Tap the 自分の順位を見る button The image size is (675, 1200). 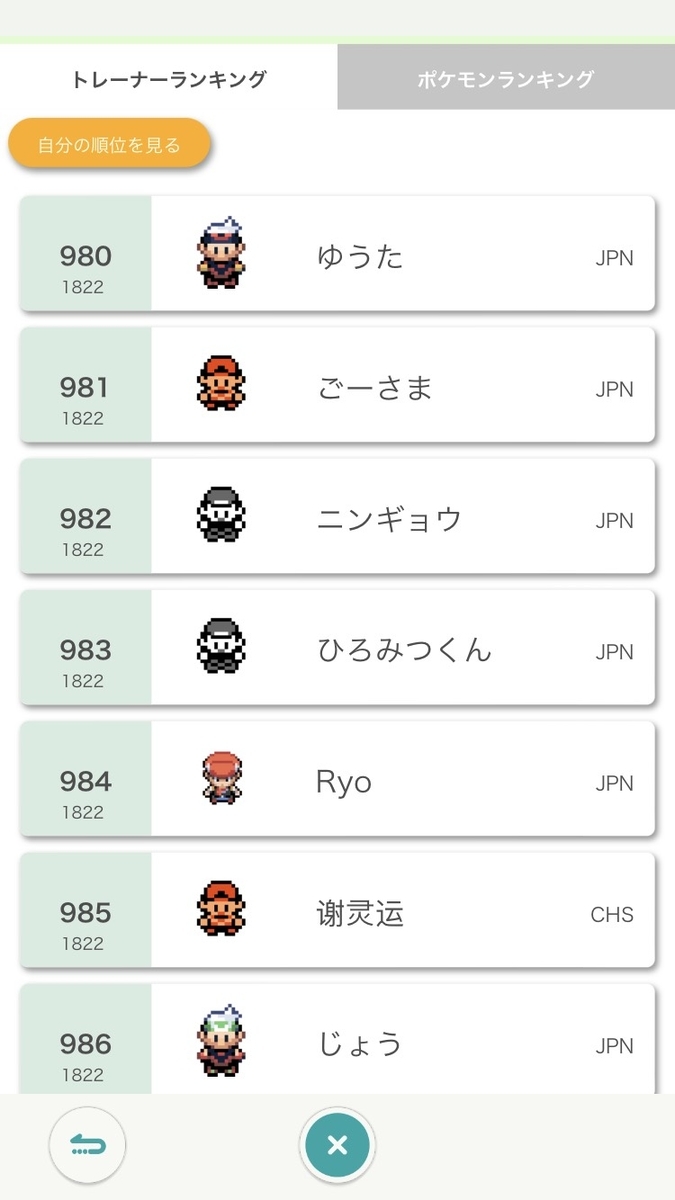click(110, 145)
